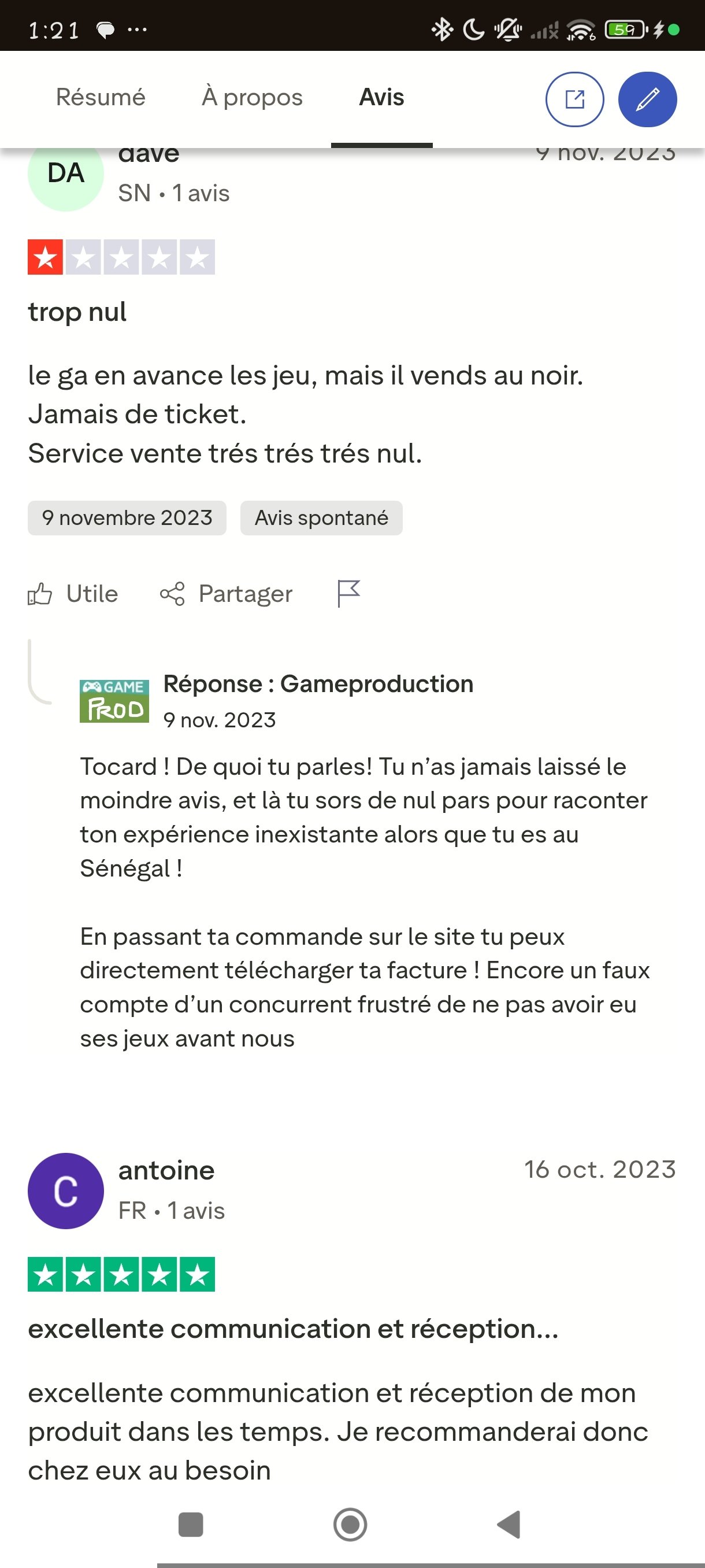Mark dave's review as Utile
Viewport: 705px width, 1568px height.
coord(73,593)
